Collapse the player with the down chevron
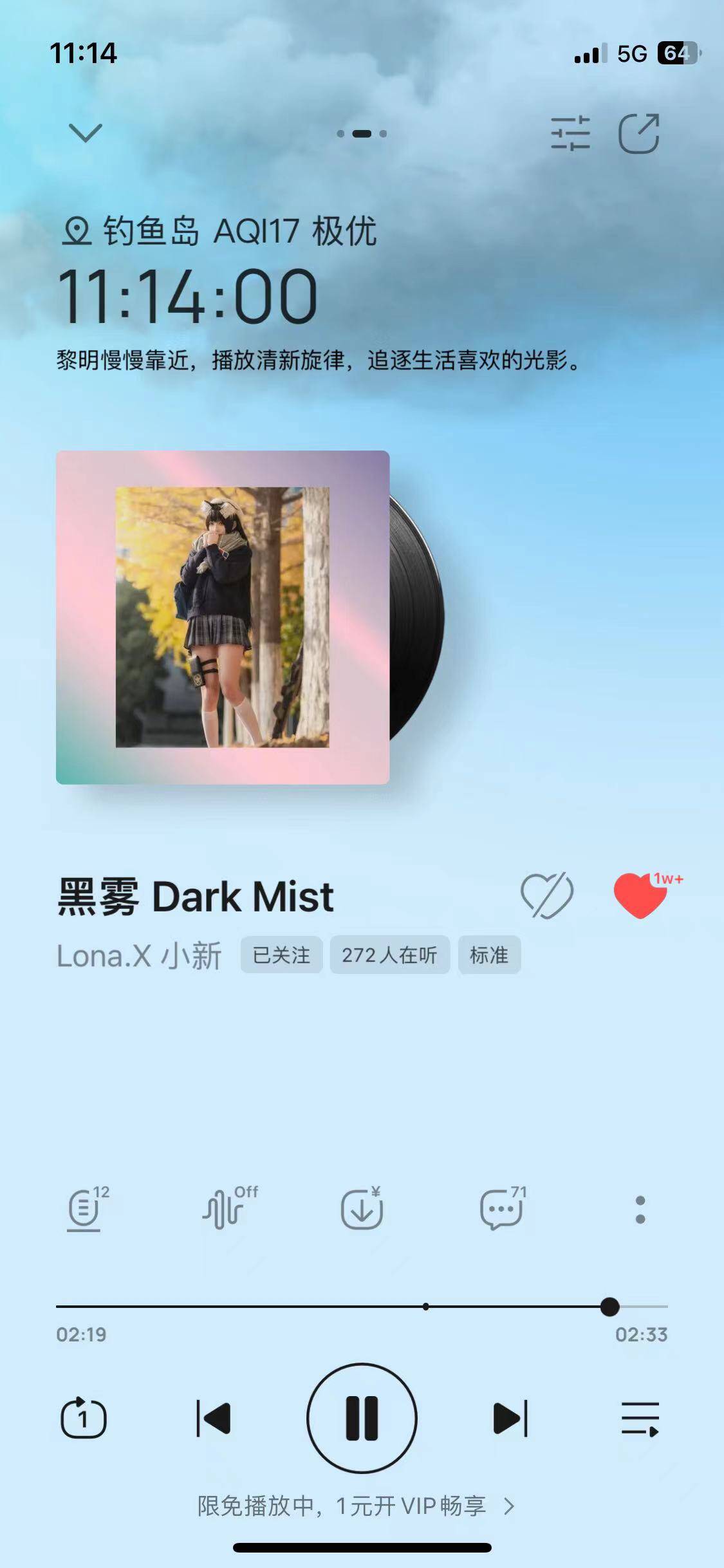The image size is (724, 1568). 85,133
